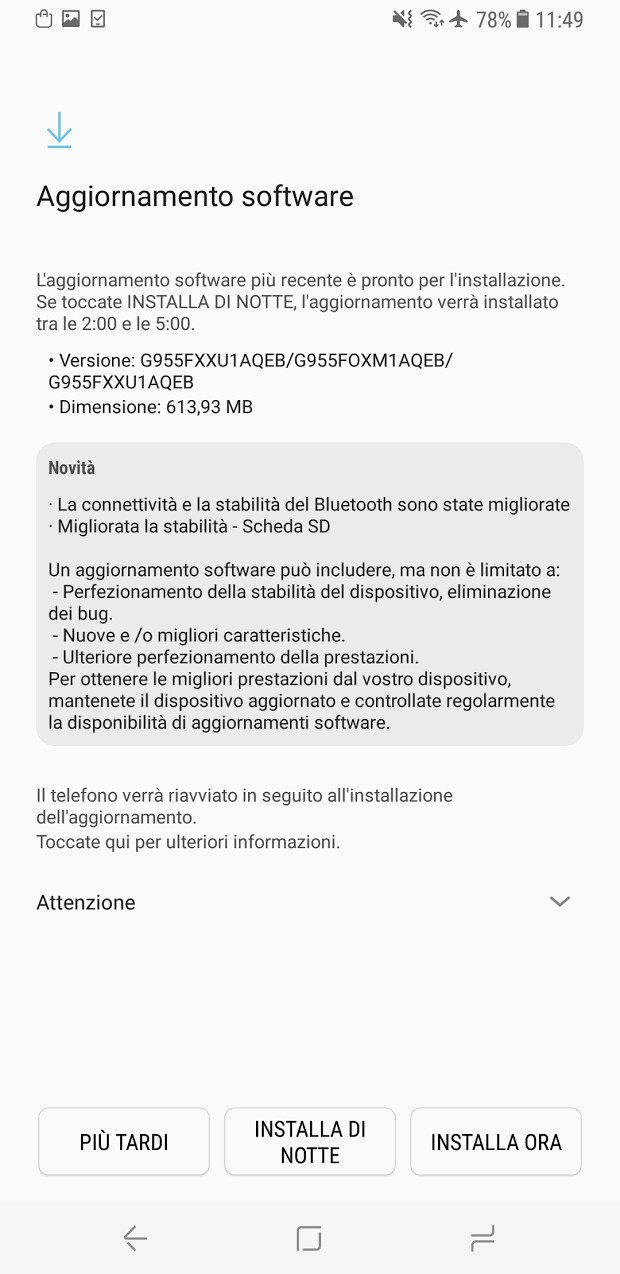Tap PIÙ TARDI to postpone the update

pyautogui.click(x=124, y=1141)
